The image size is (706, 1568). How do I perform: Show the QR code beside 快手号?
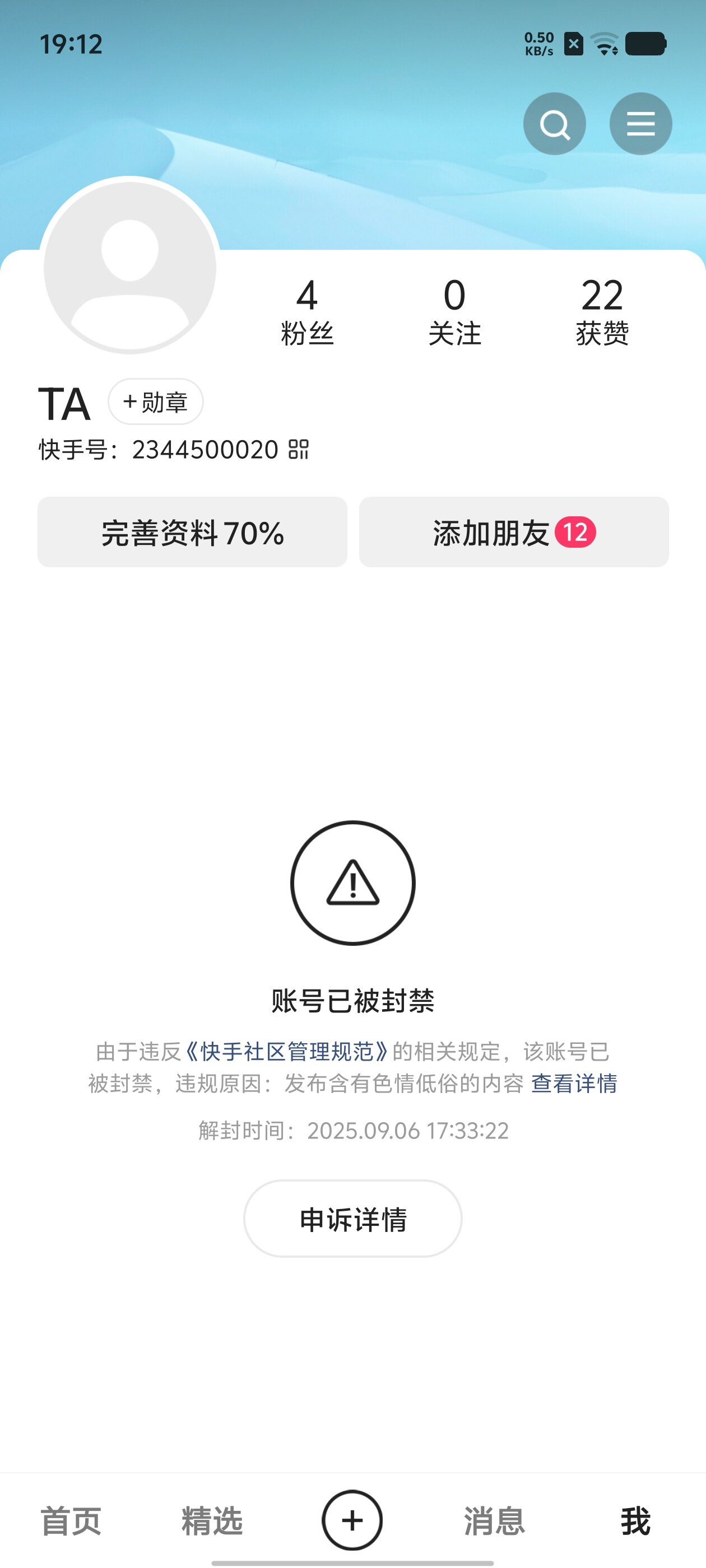299,450
